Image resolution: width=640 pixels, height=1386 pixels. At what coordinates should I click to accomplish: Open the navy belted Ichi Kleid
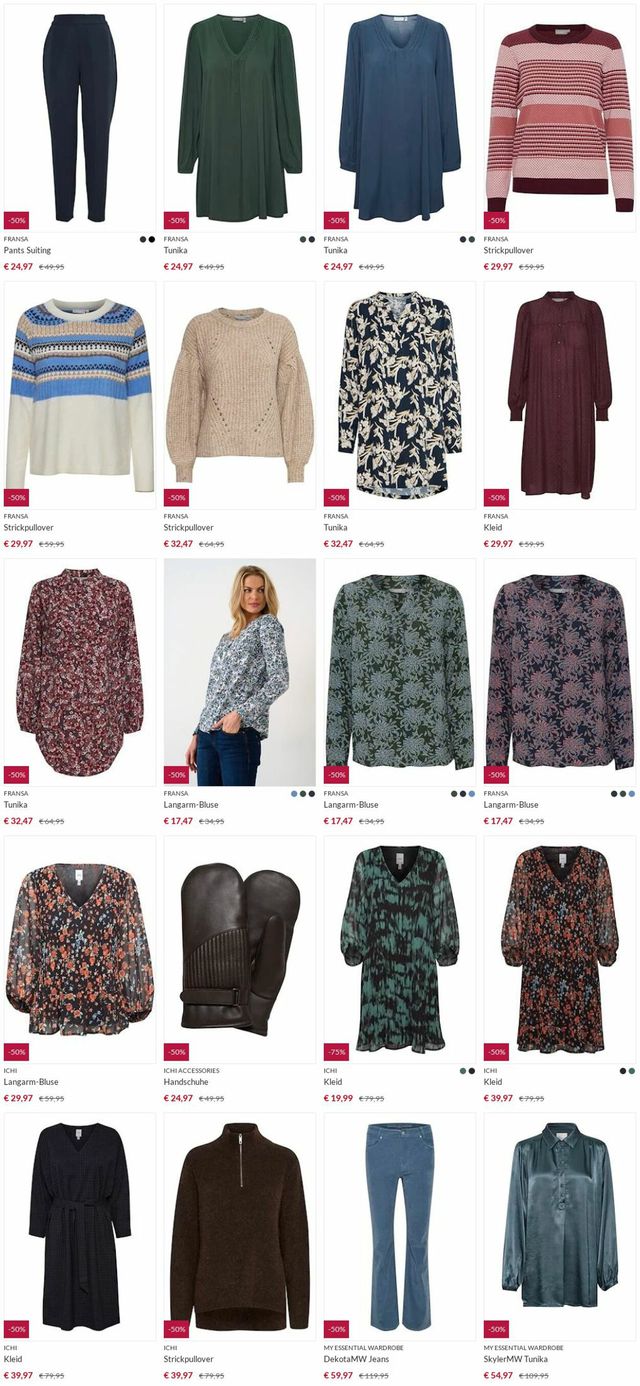coord(80,1226)
